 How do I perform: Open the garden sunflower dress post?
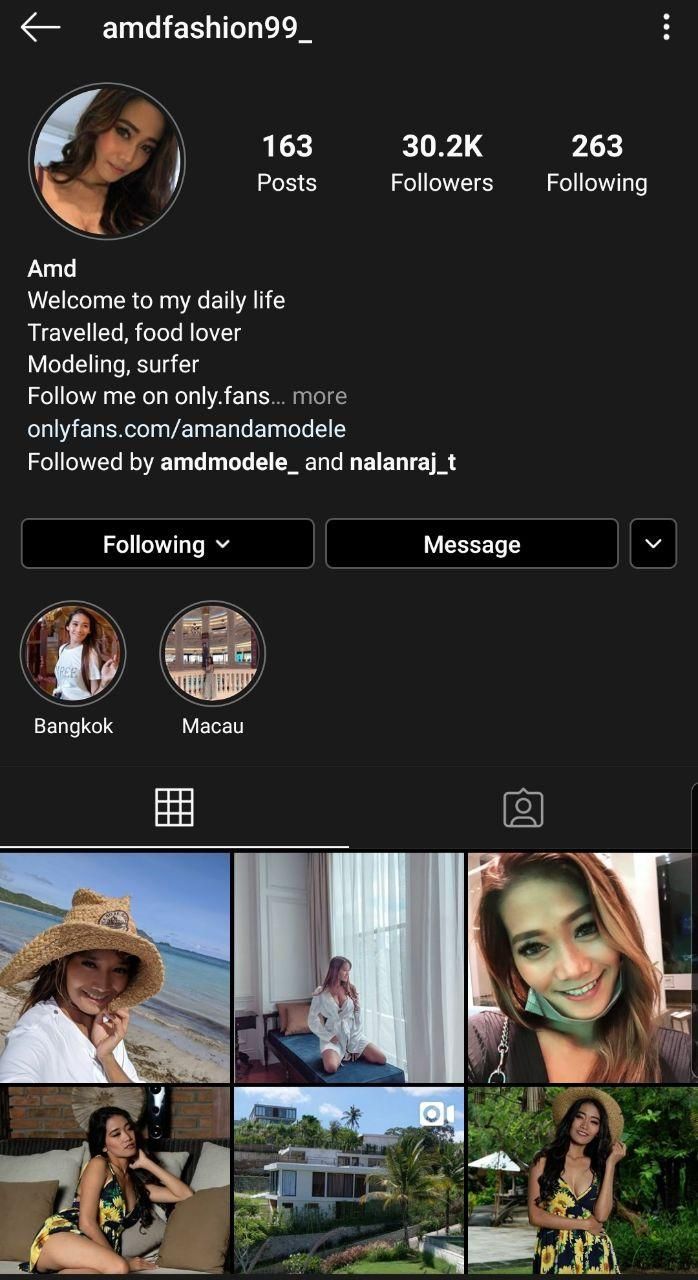580,1180
